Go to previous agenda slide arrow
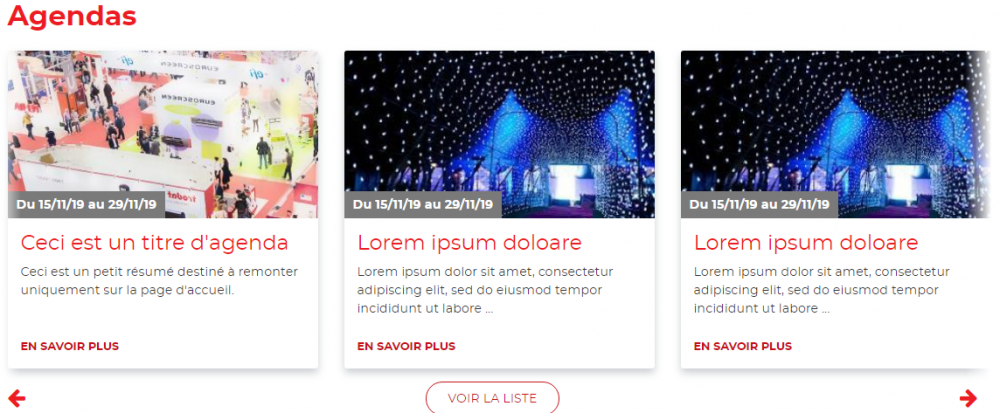The width and height of the screenshot is (1000, 413). click(16, 398)
